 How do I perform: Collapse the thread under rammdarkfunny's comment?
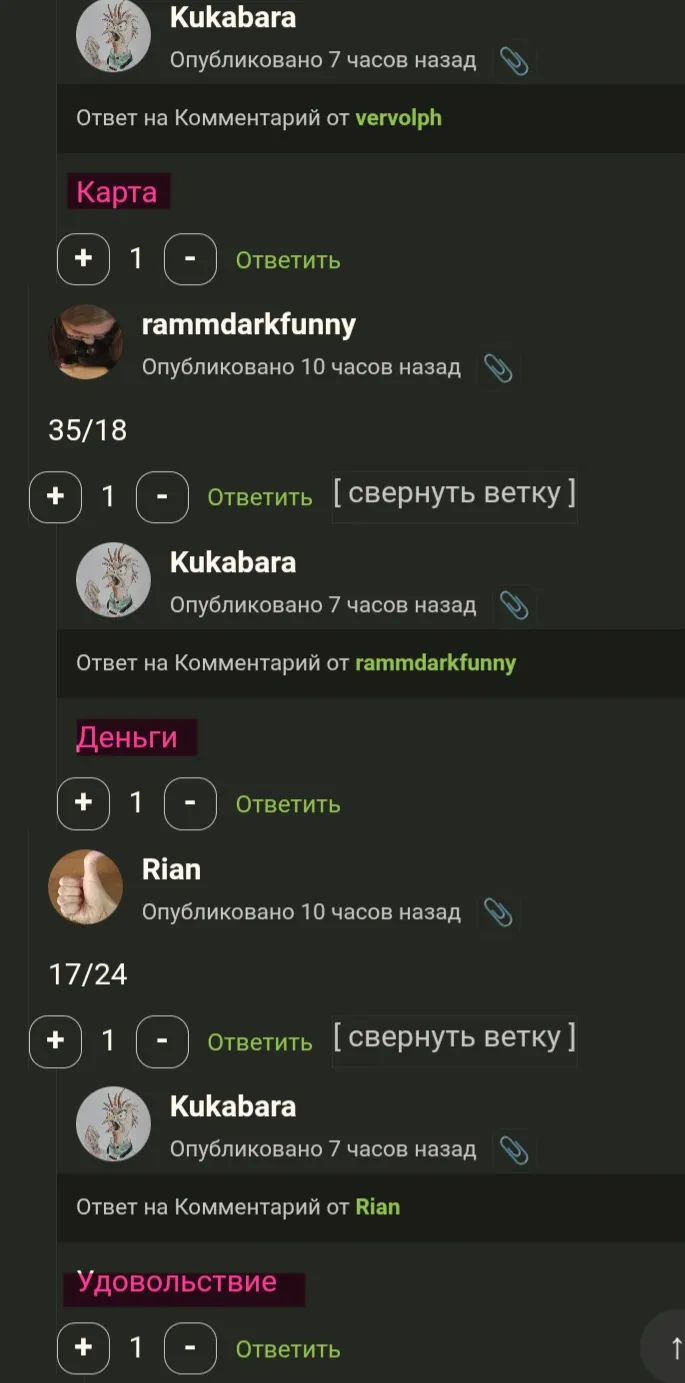point(454,493)
